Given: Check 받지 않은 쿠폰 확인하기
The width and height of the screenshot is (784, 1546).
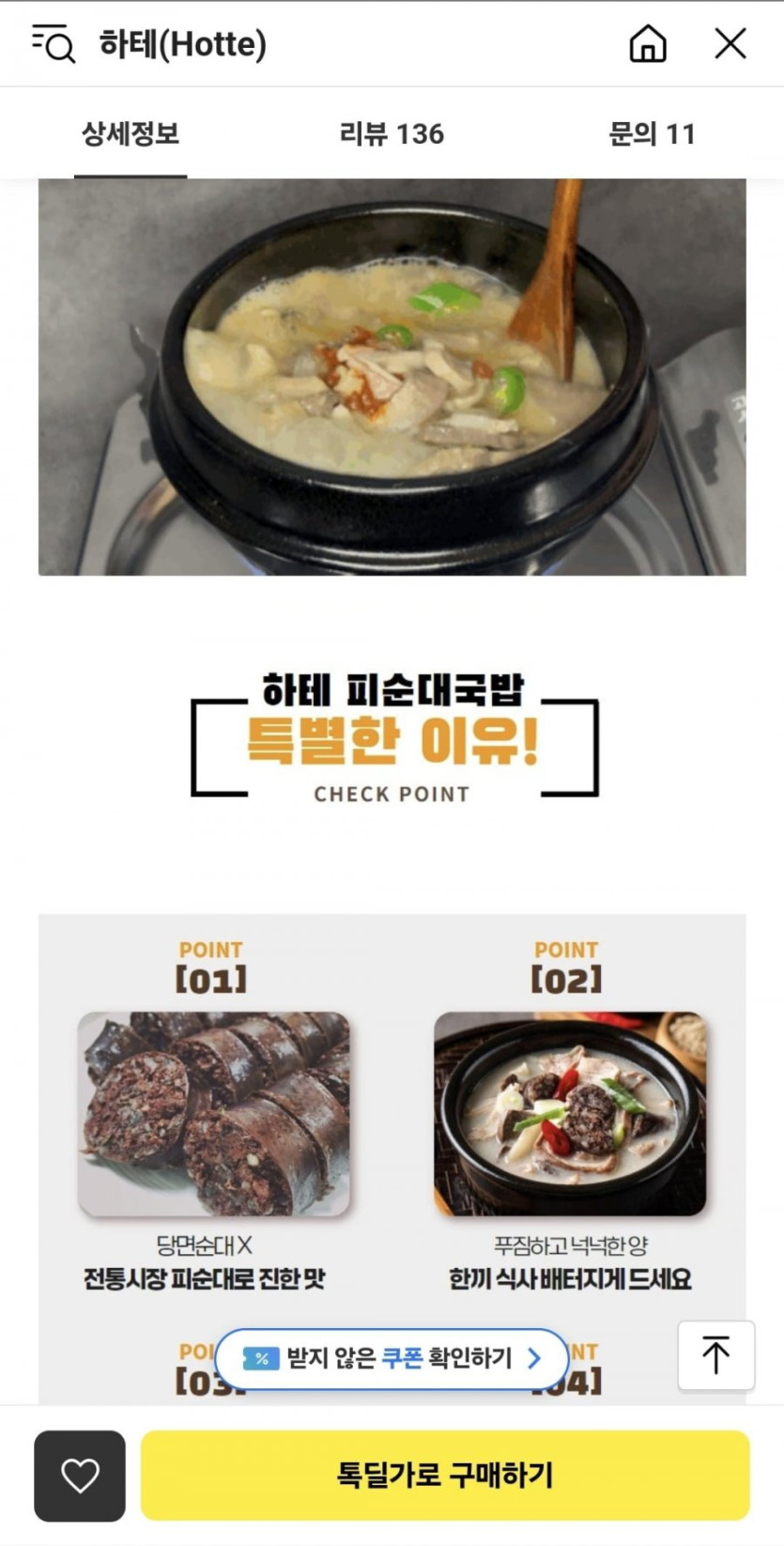Looking at the screenshot, I should pos(392,1357).
